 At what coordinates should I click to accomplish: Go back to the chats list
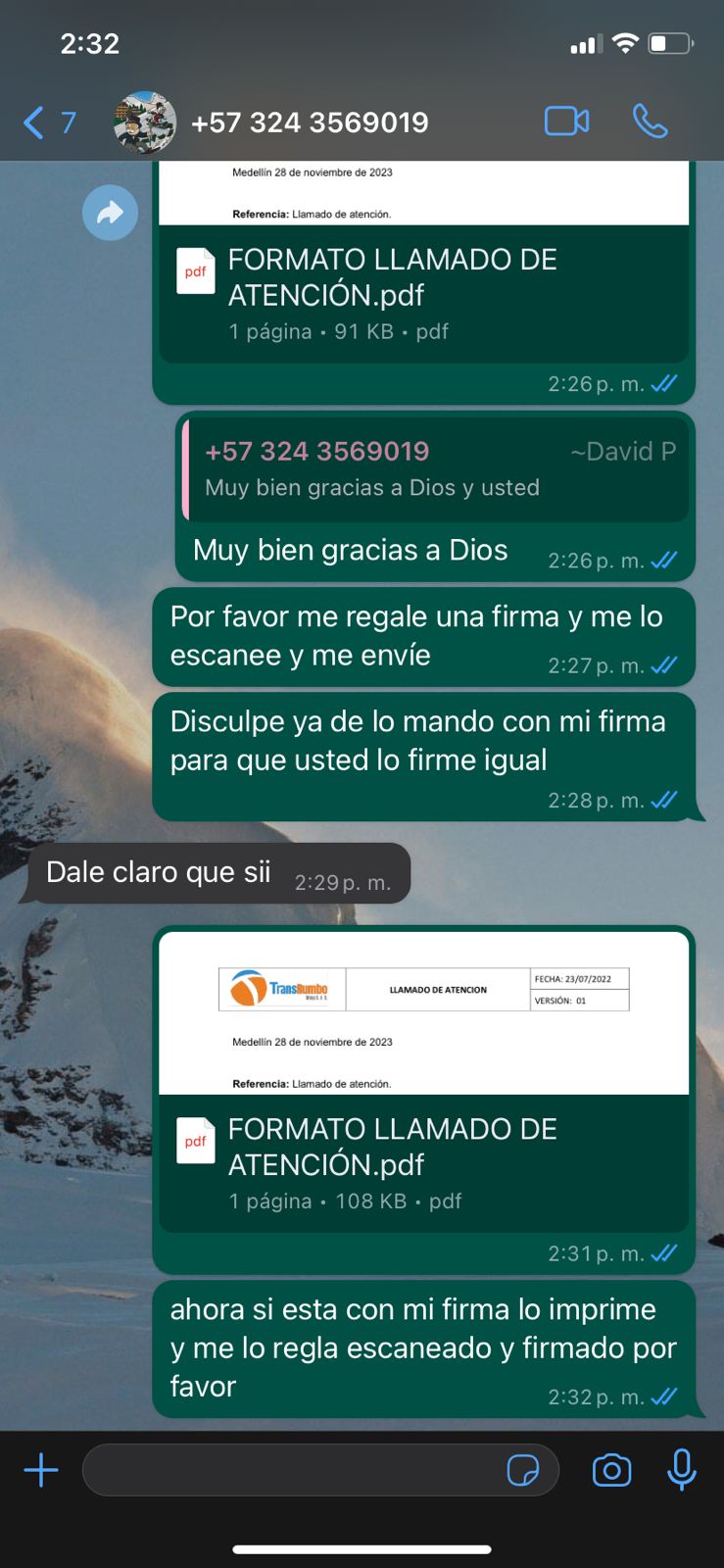pyautogui.click(x=47, y=122)
